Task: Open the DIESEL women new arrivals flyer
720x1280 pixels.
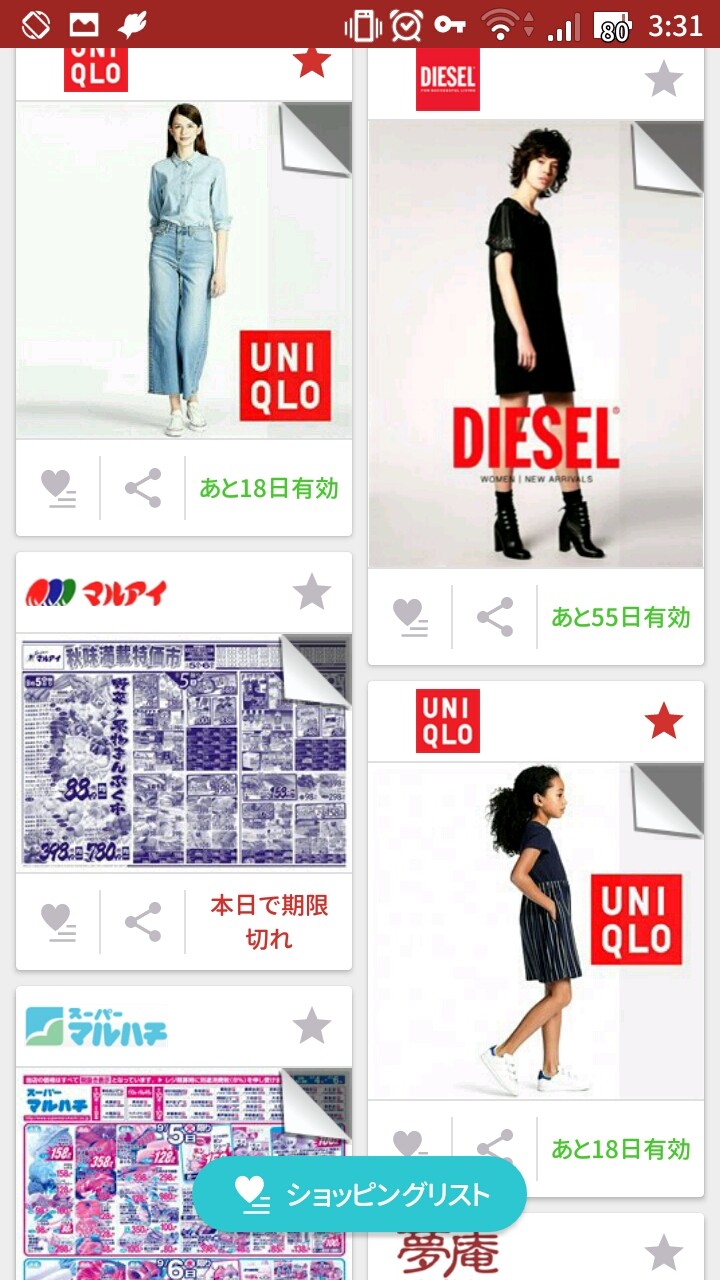Action: [535, 345]
